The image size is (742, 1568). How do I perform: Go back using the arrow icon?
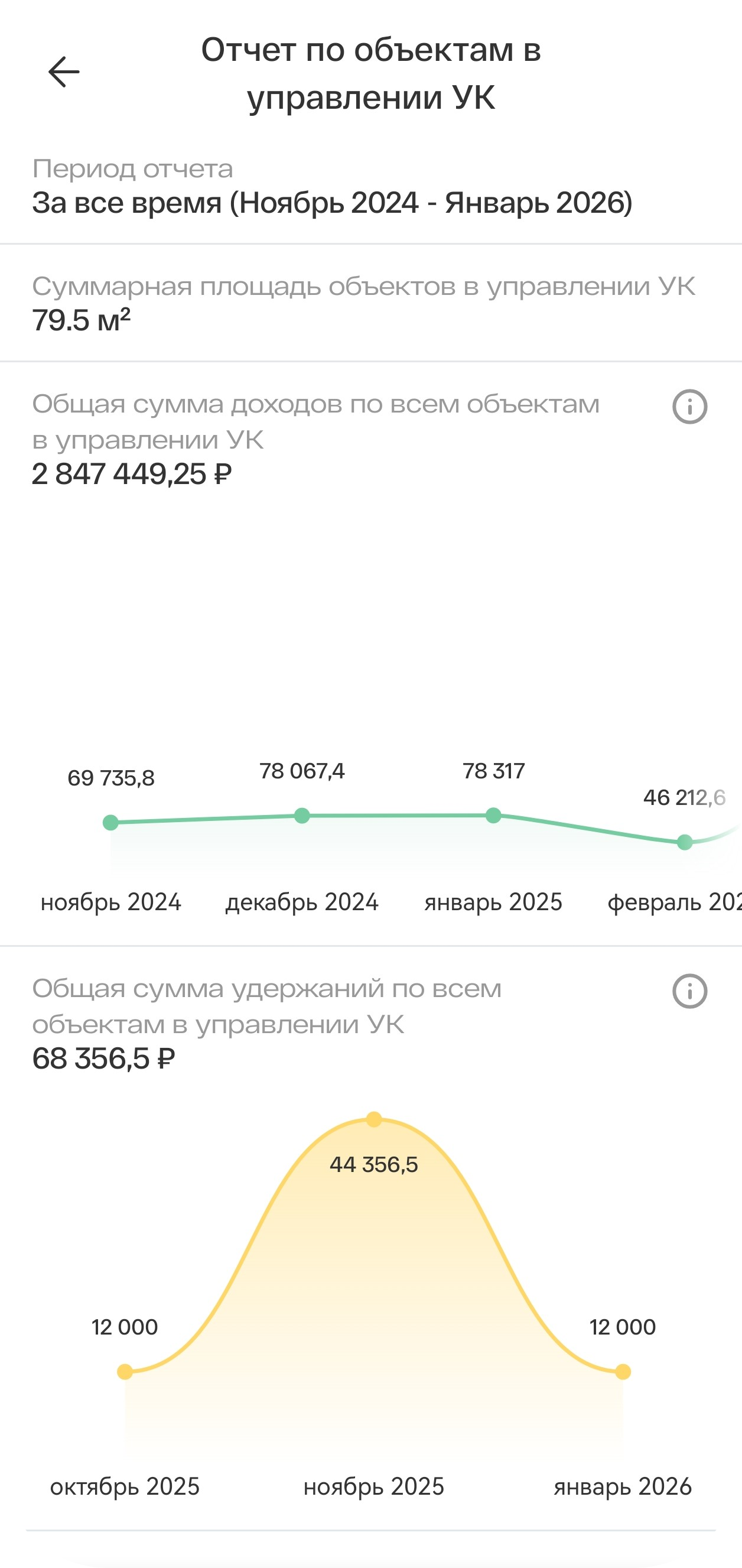[64, 72]
